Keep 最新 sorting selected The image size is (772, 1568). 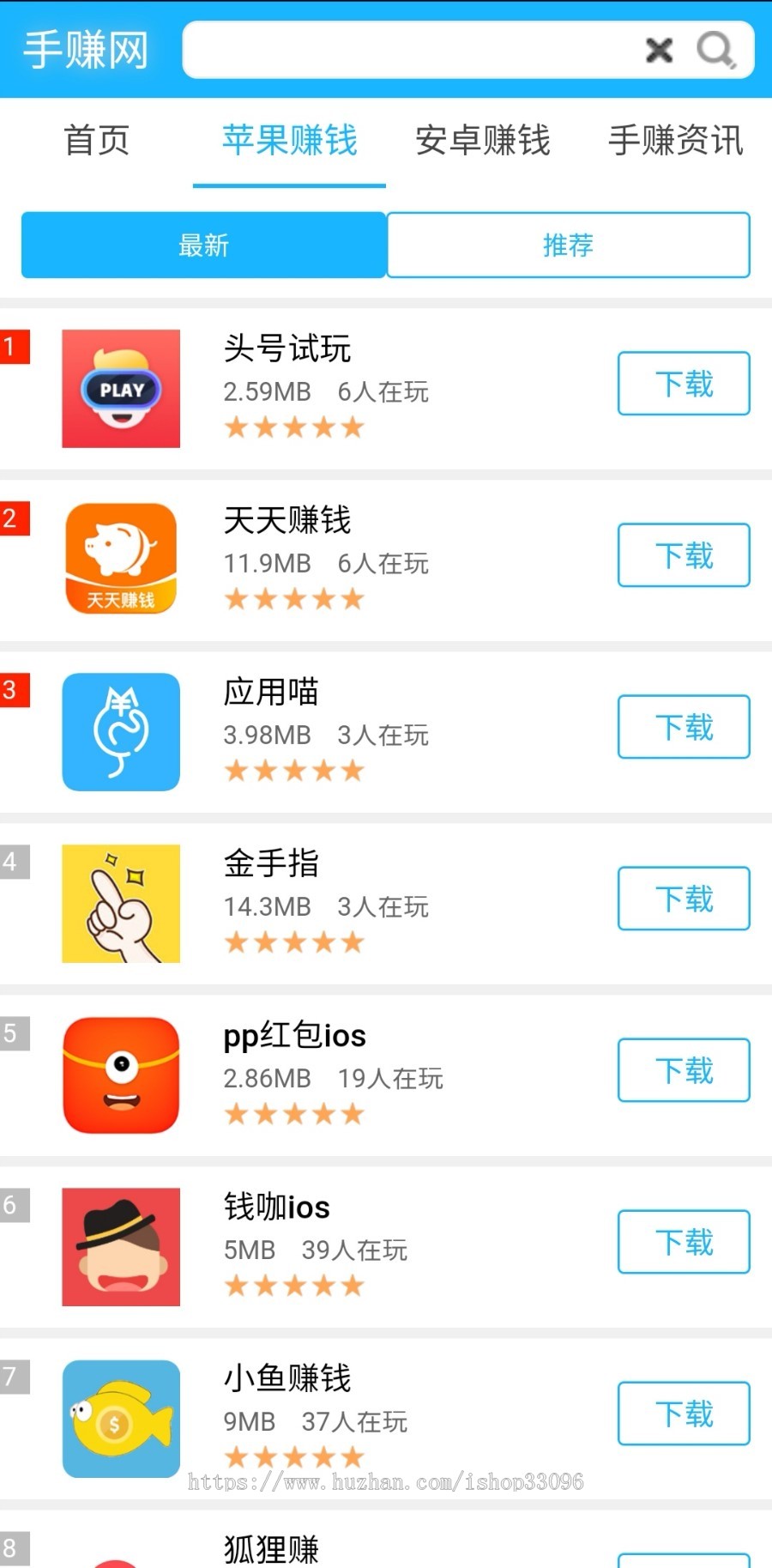pos(203,245)
